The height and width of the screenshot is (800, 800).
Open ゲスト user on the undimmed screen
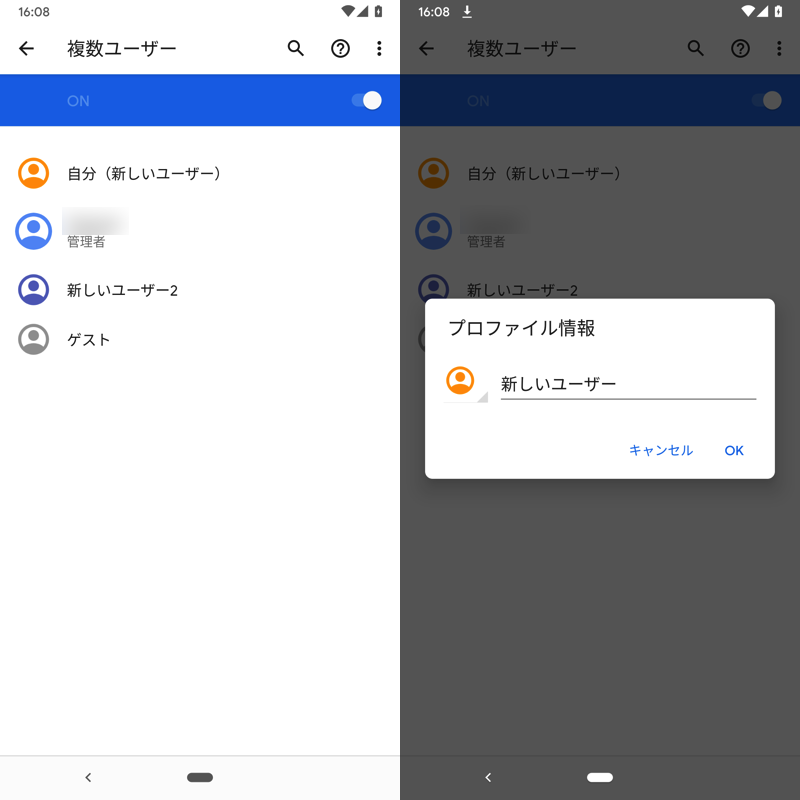click(88, 340)
